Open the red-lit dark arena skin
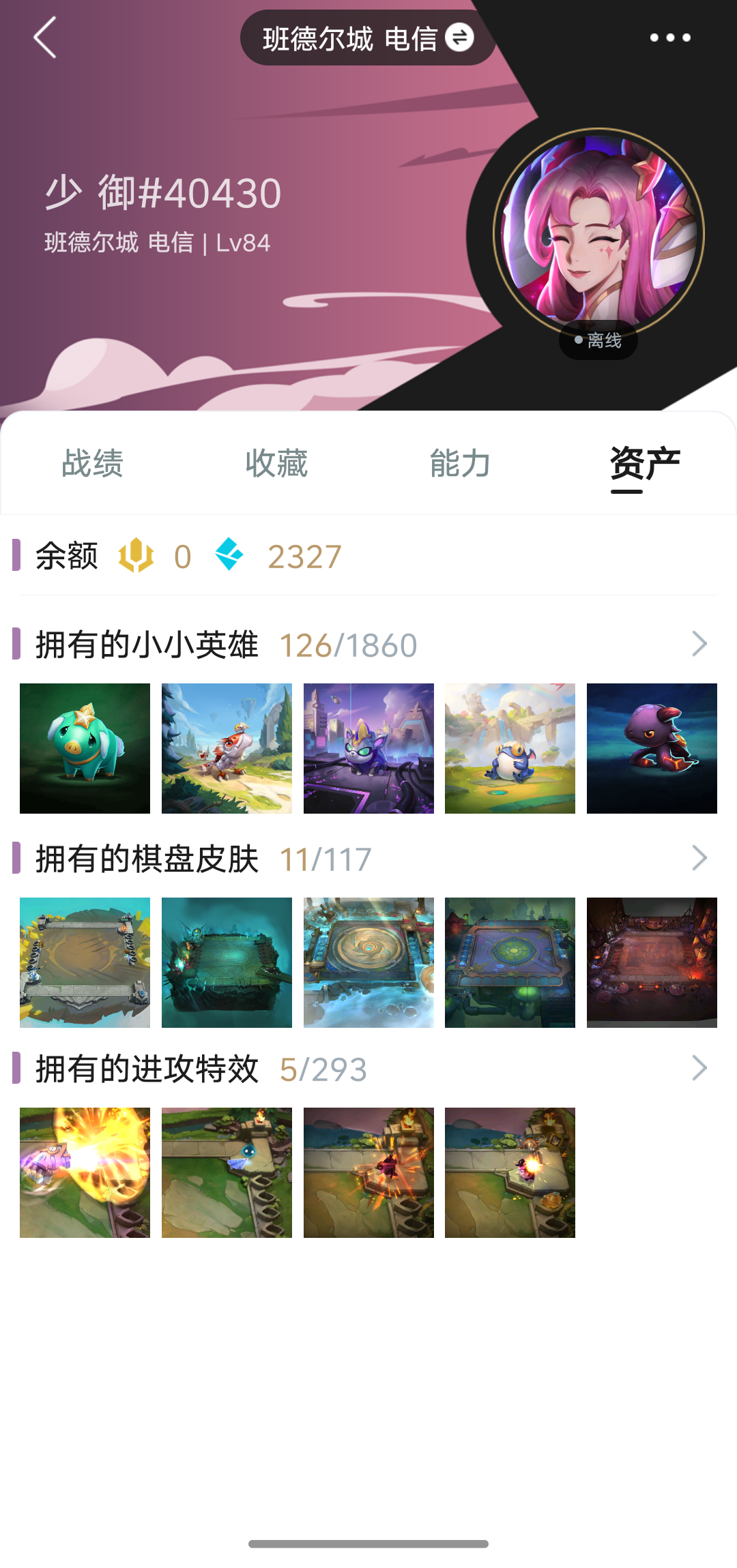Screen dimensions: 737x1568 [x=652, y=962]
